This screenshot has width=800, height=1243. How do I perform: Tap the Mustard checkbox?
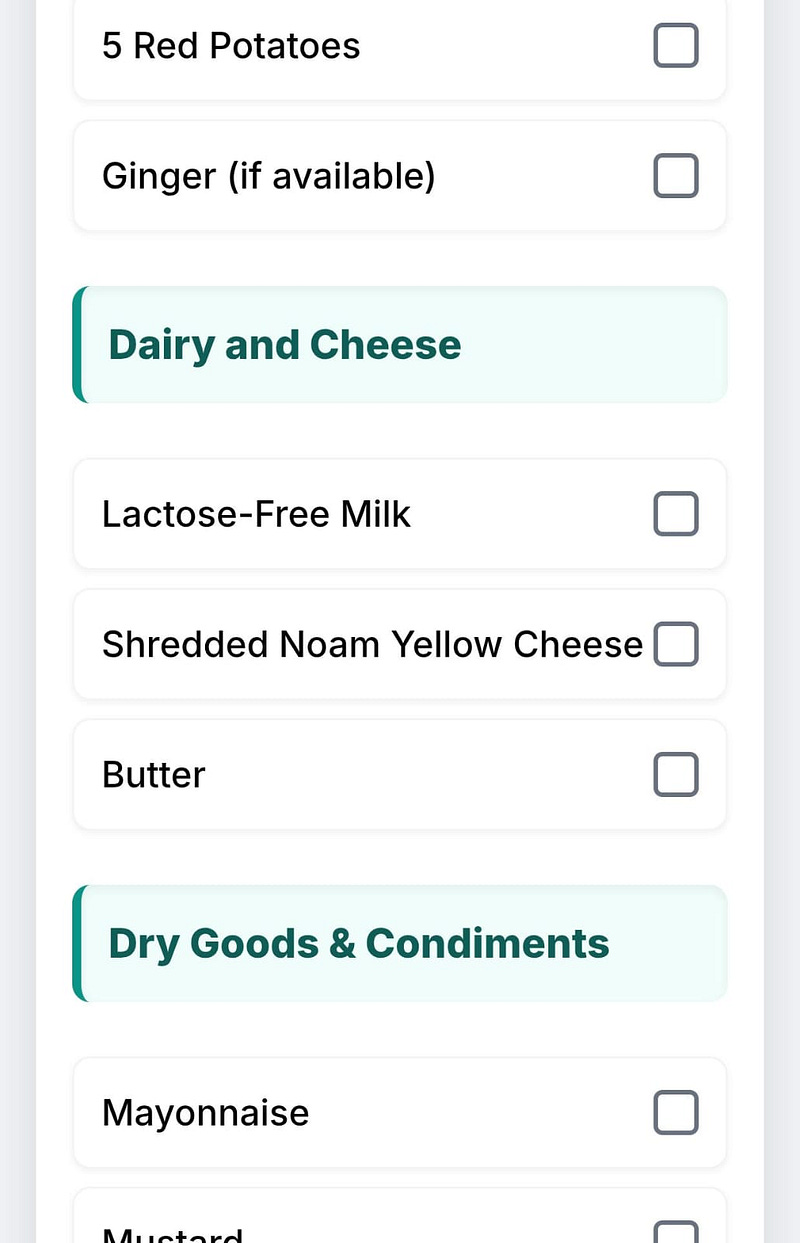coord(676,1234)
